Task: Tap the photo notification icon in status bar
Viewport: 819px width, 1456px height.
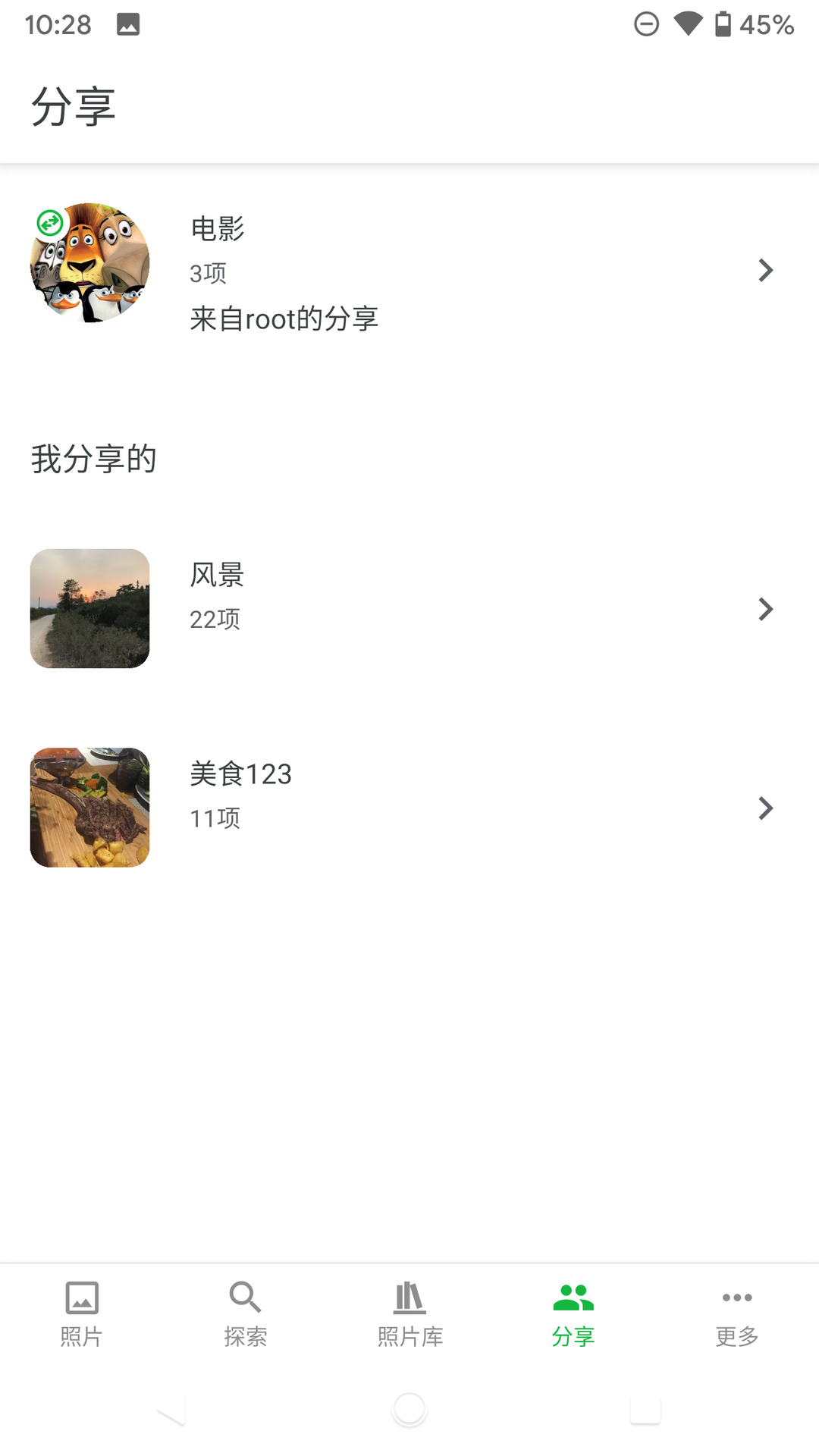Action: (127, 24)
